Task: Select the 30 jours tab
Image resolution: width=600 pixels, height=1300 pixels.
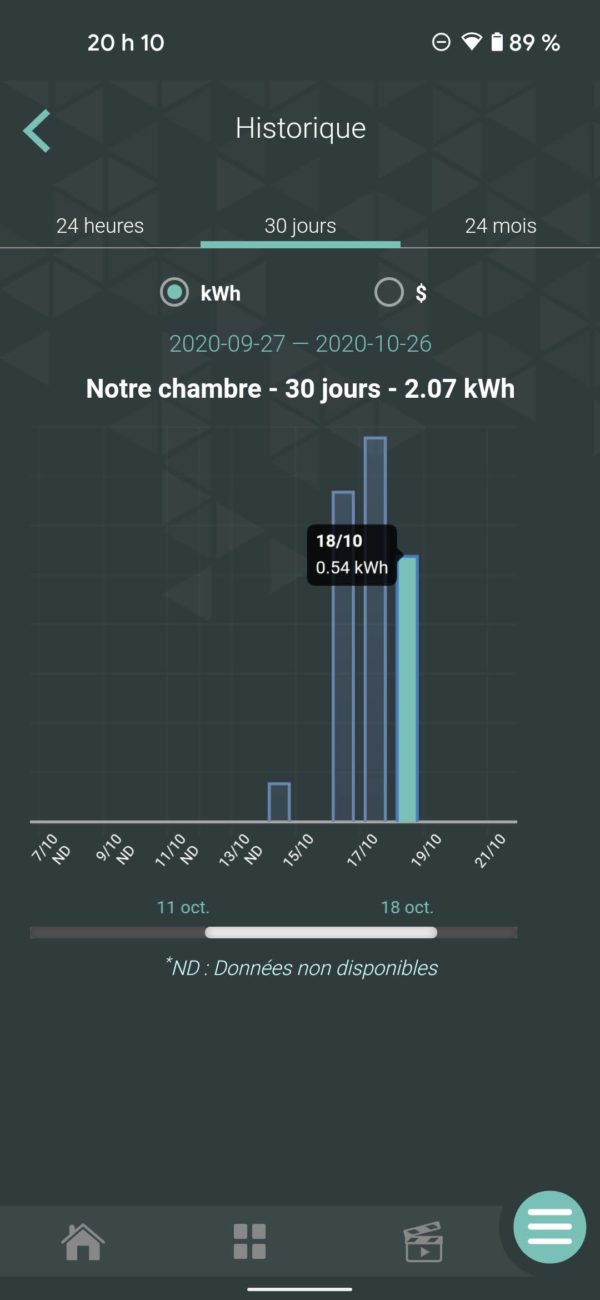Action: click(300, 226)
